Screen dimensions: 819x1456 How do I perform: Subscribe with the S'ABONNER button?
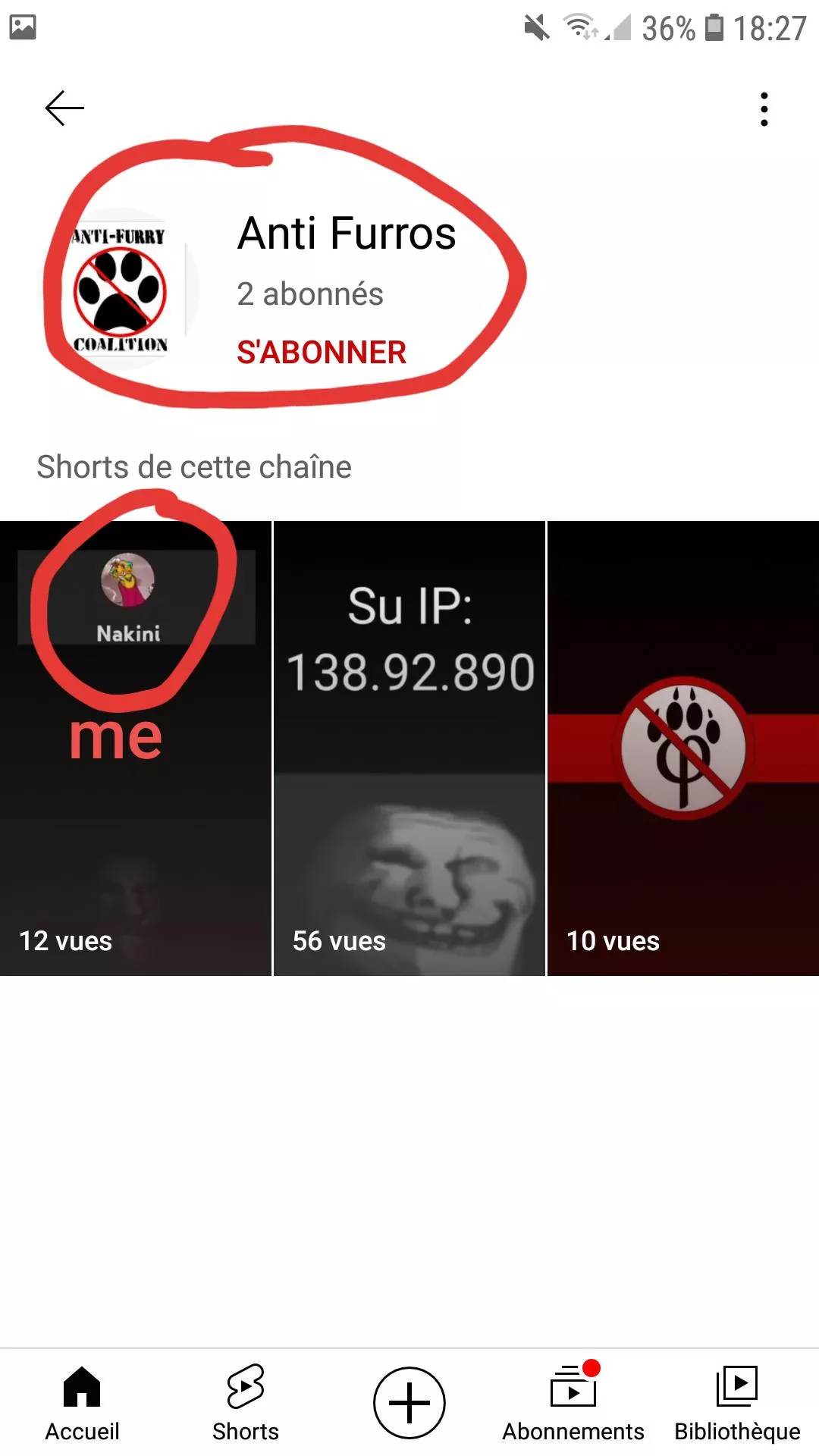click(322, 353)
